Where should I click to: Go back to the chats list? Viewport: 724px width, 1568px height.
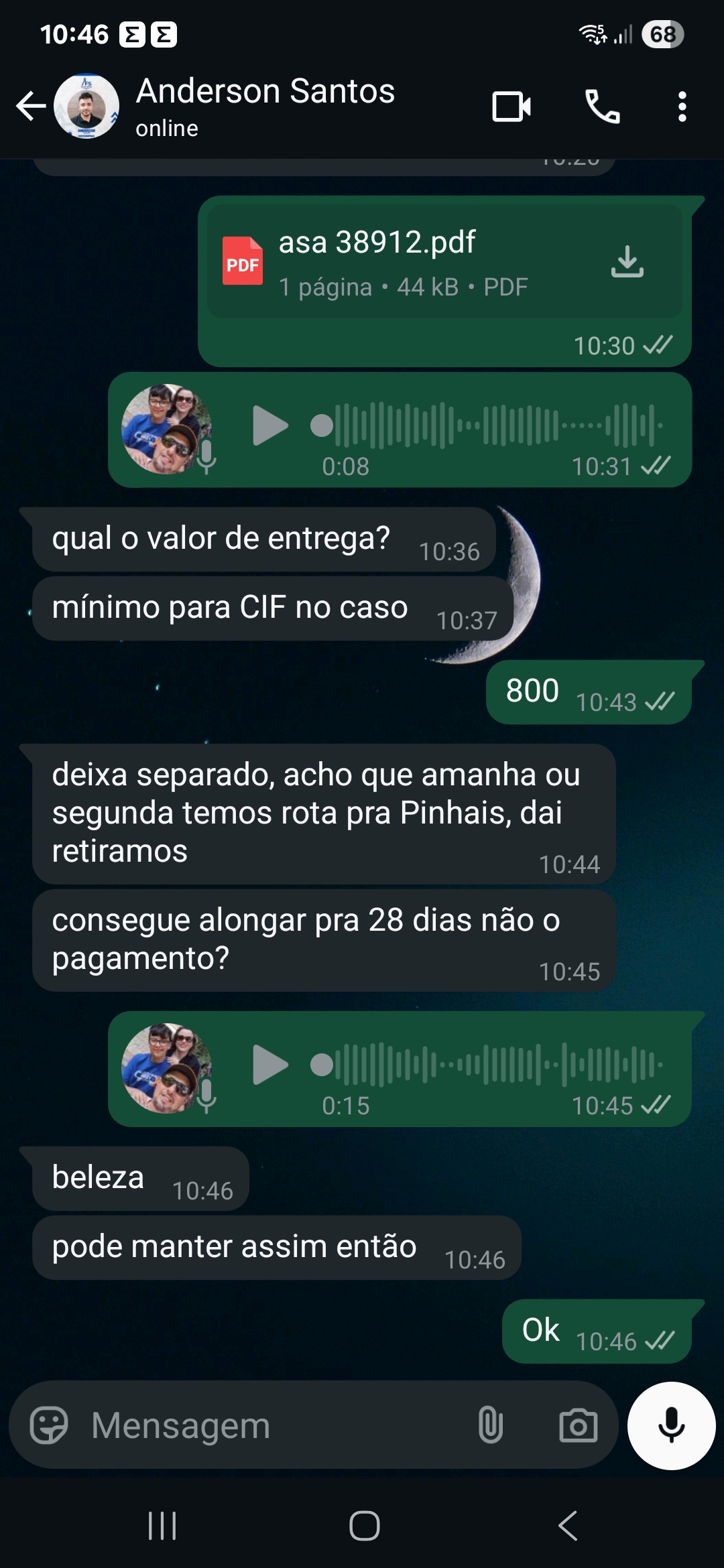[31, 106]
